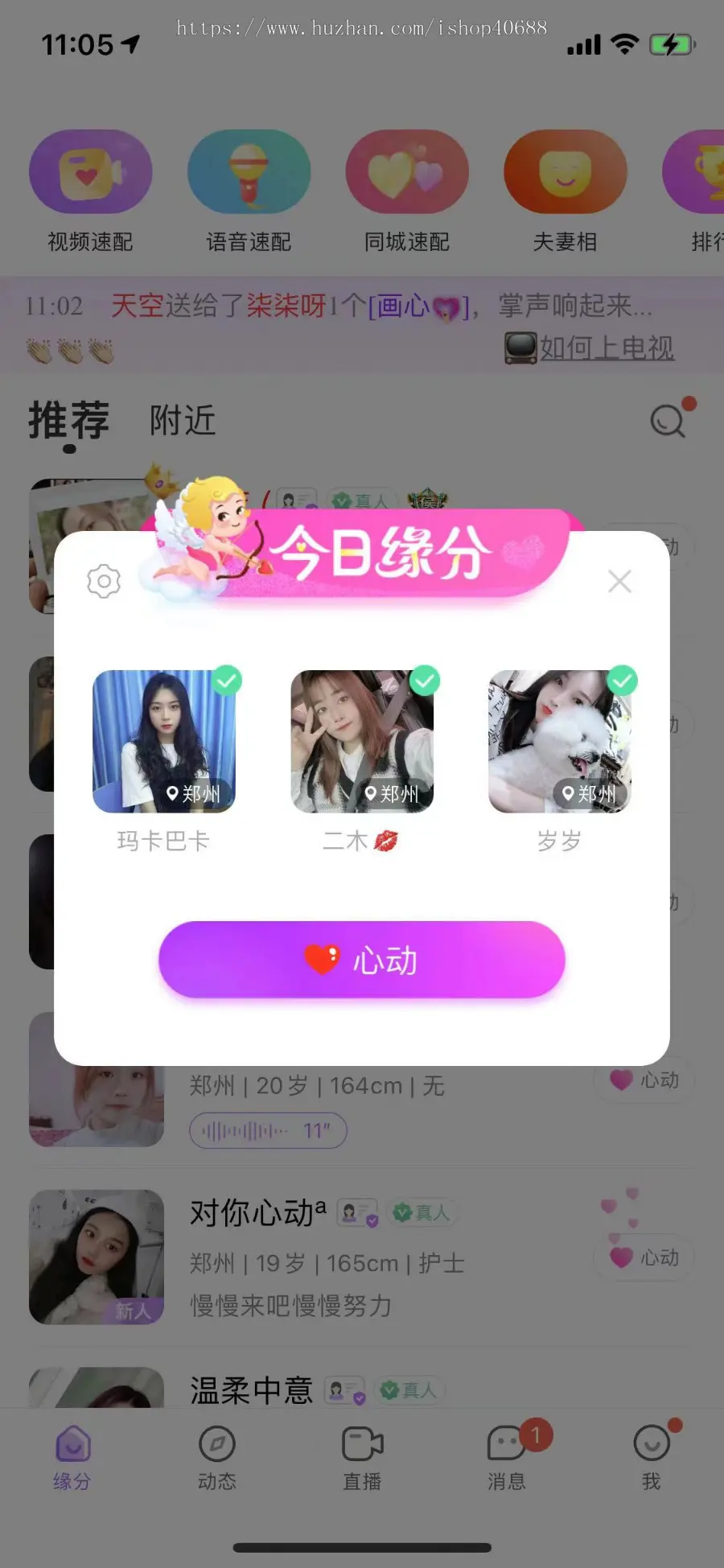Toggle selection of 玛卡巴卡's photo

click(164, 741)
